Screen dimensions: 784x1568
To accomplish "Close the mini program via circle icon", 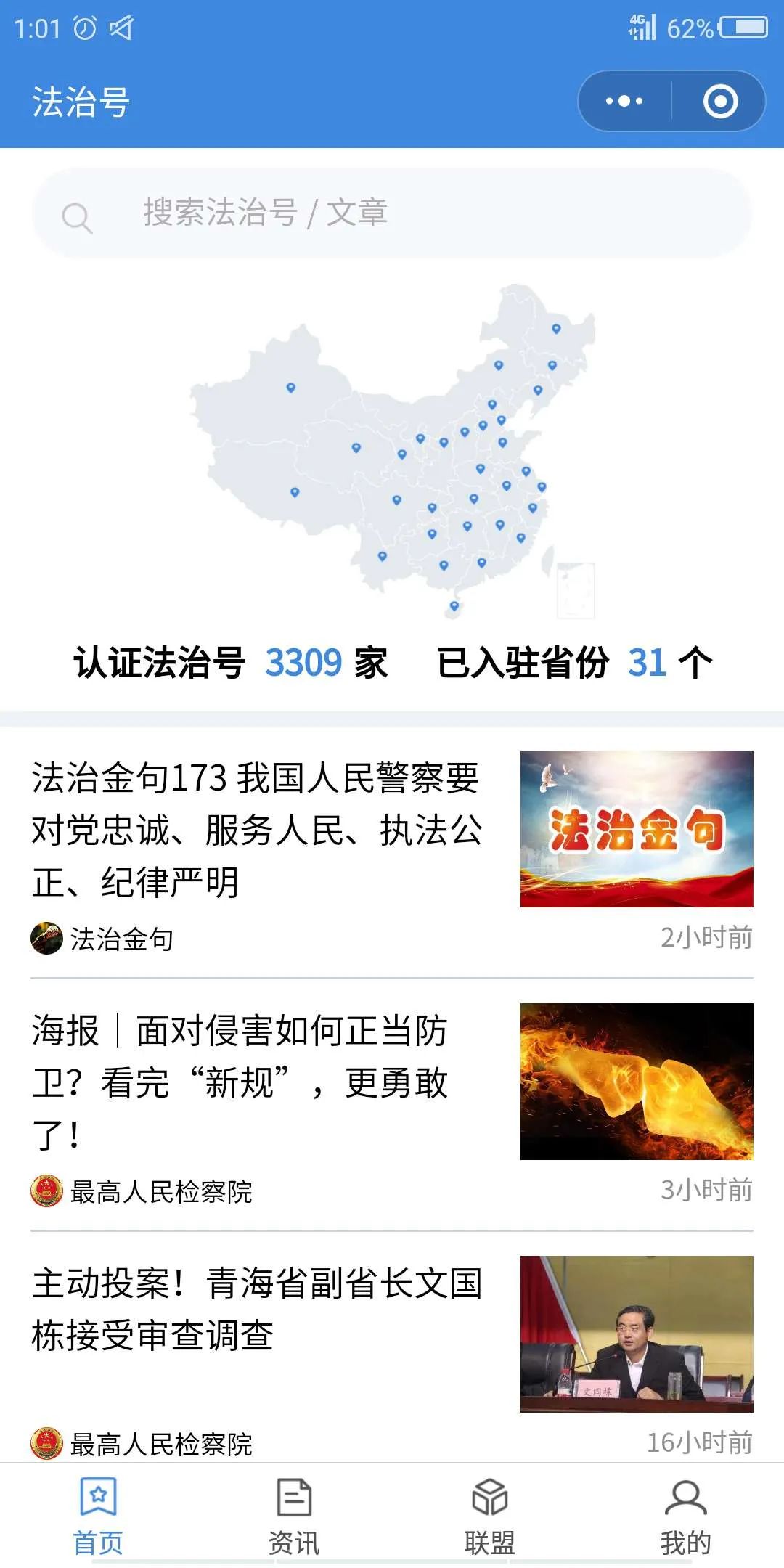I will pyautogui.click(x=720, y=101).
